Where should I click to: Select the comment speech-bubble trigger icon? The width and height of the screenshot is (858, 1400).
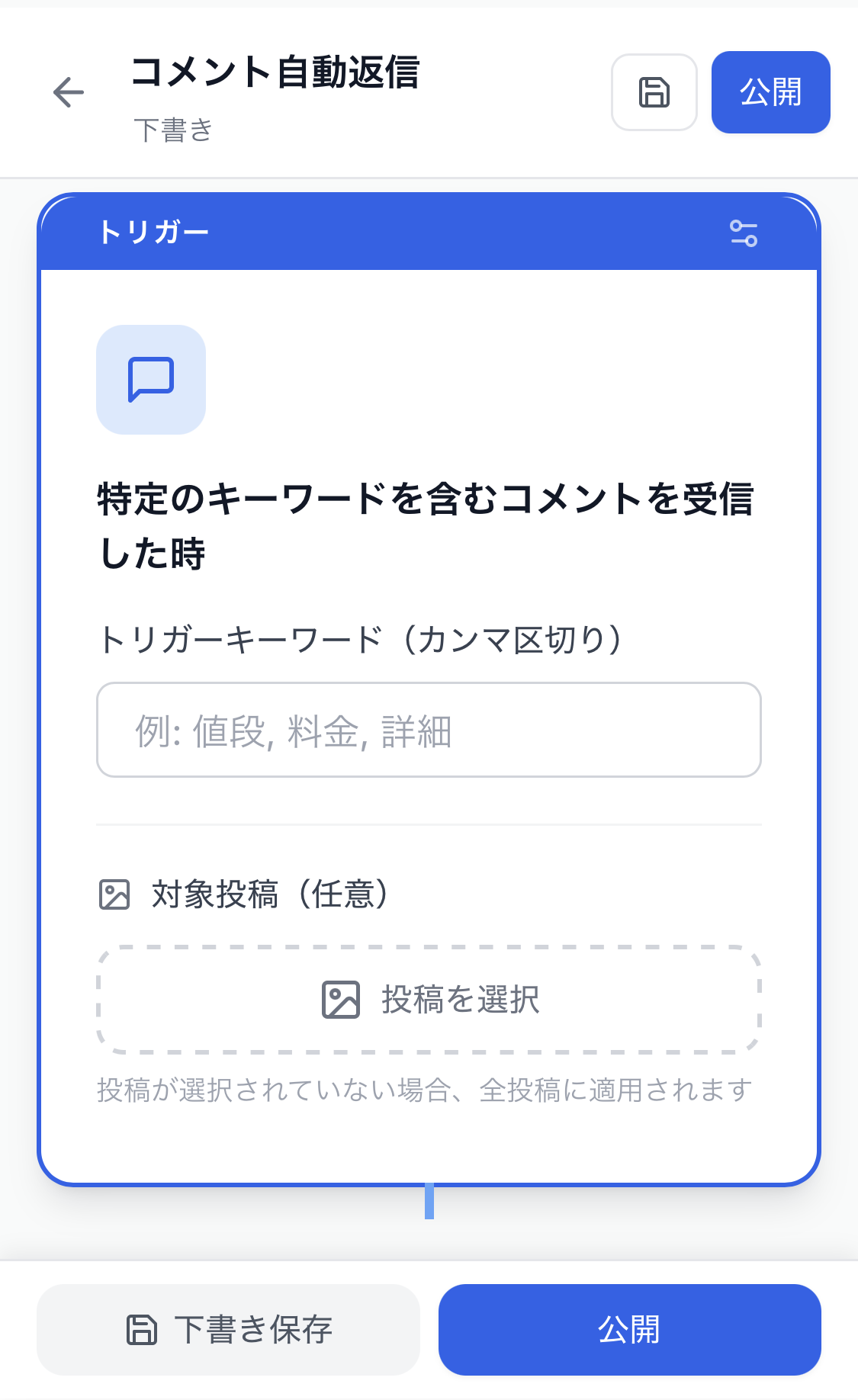151,380
